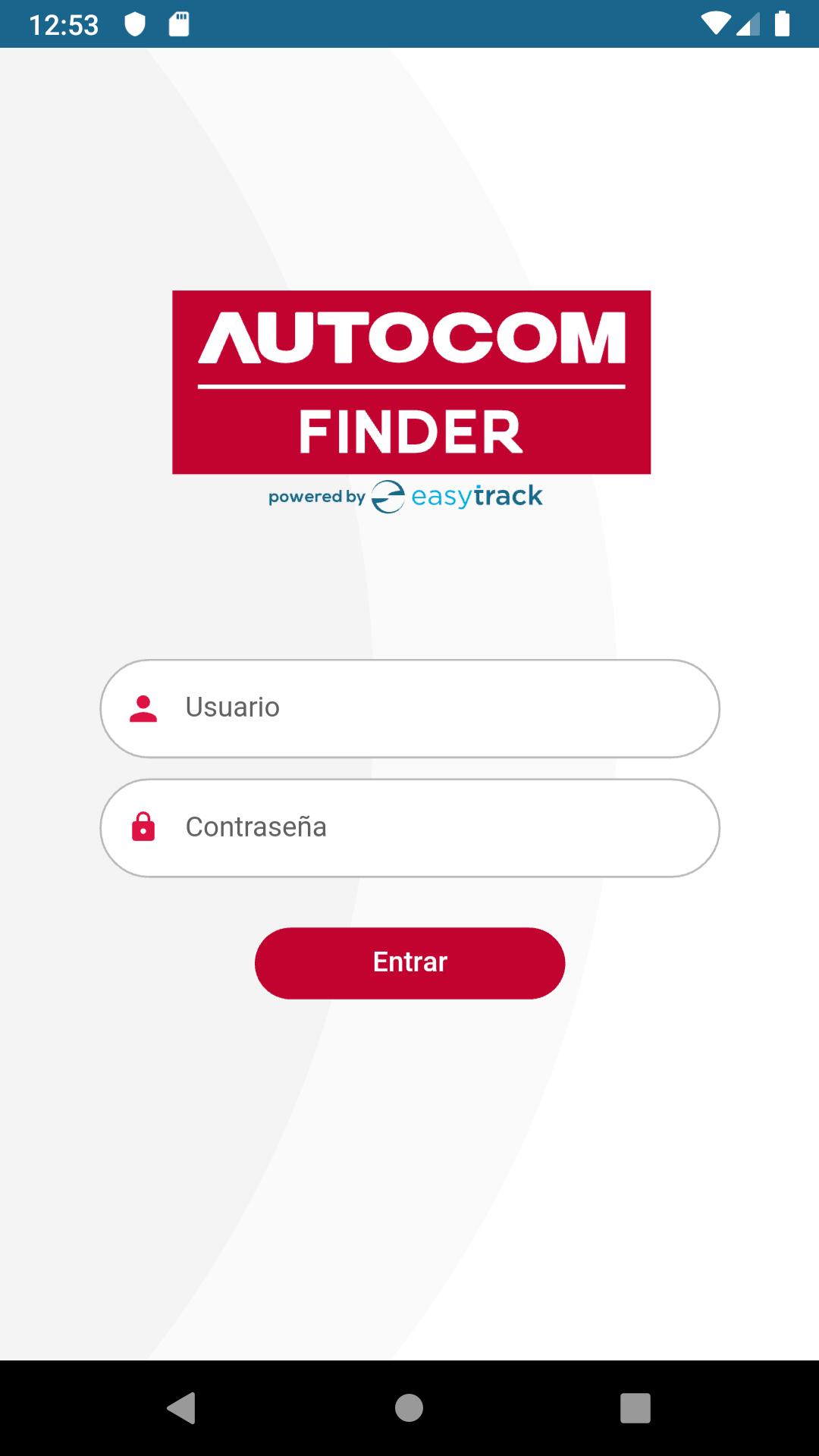Log in with the Entrar button
Screen dimensions: 819x1456
click(x=409, y=962)
